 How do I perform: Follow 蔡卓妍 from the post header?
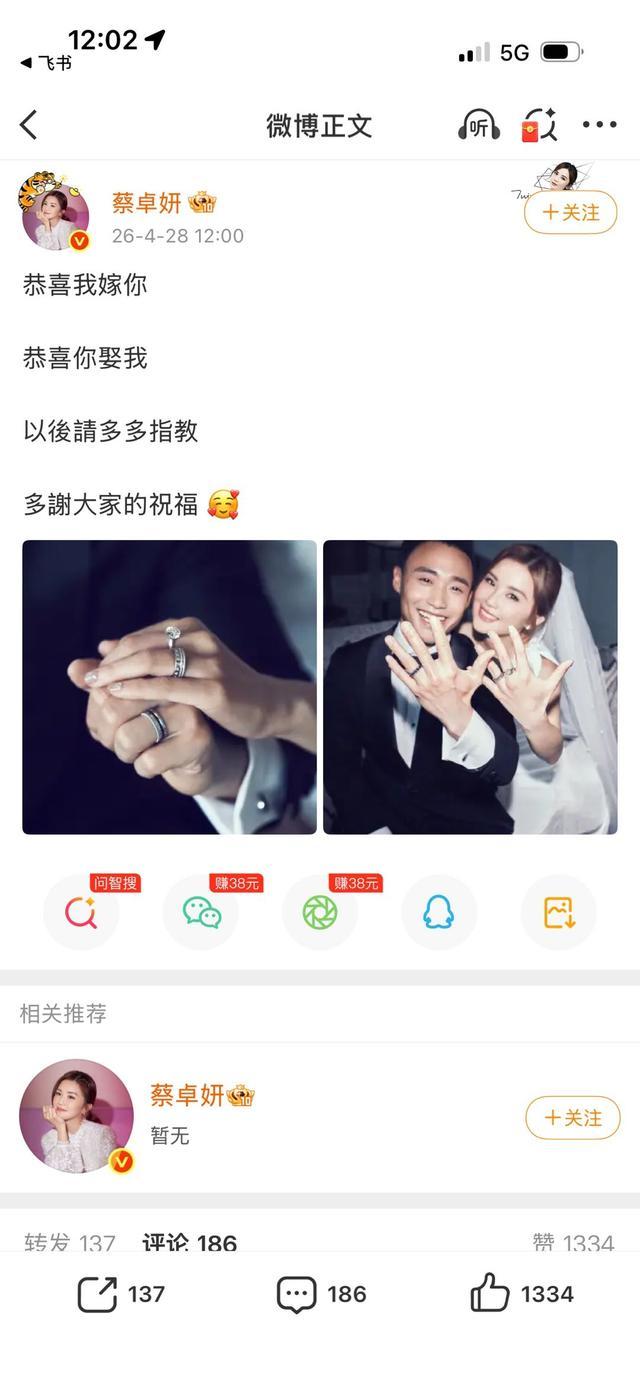(x=571, y=212)
